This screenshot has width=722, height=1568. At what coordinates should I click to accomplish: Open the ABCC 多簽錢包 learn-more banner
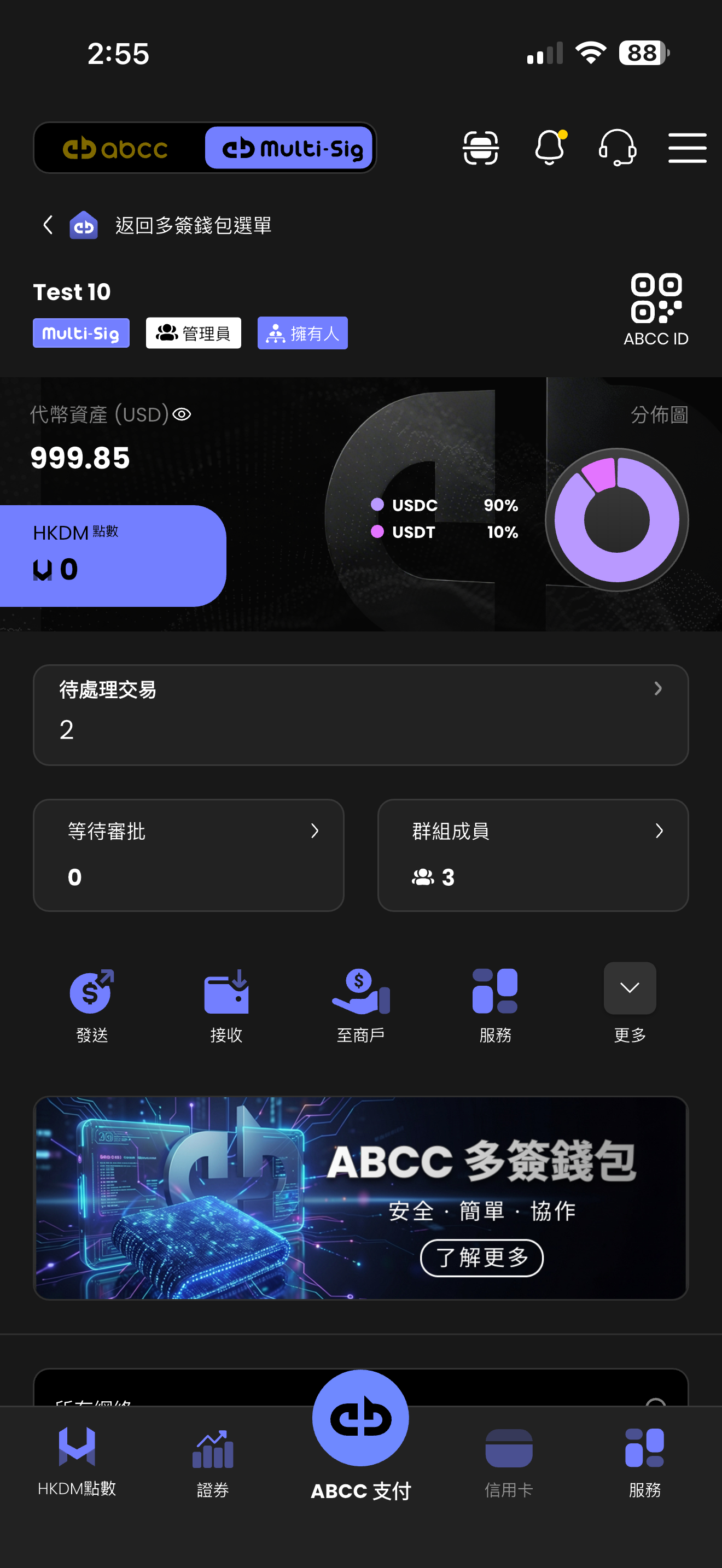click(360, 1197)
